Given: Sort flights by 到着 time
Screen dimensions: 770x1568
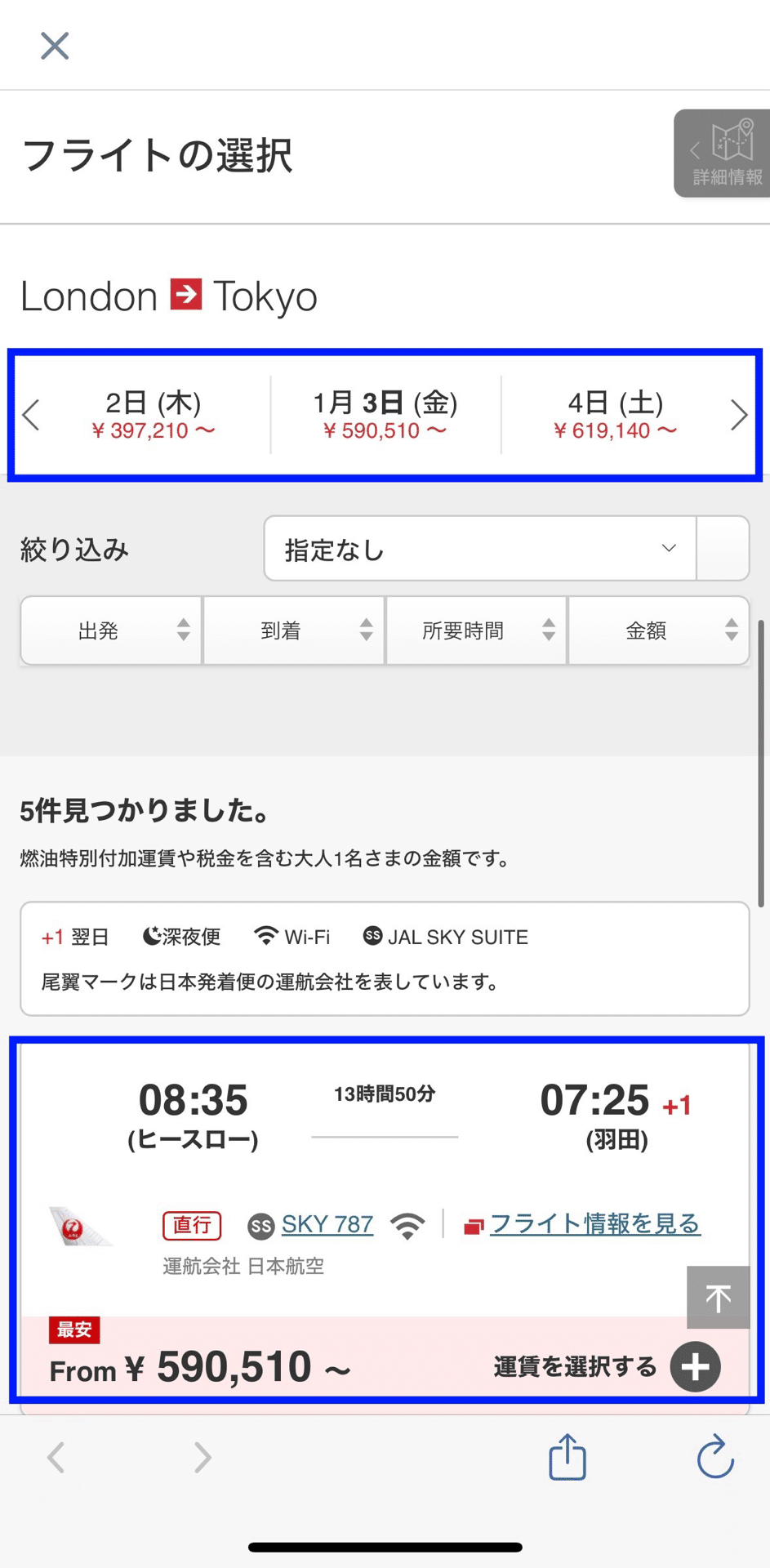Looking at the screenshot, I should click(294, 630).
